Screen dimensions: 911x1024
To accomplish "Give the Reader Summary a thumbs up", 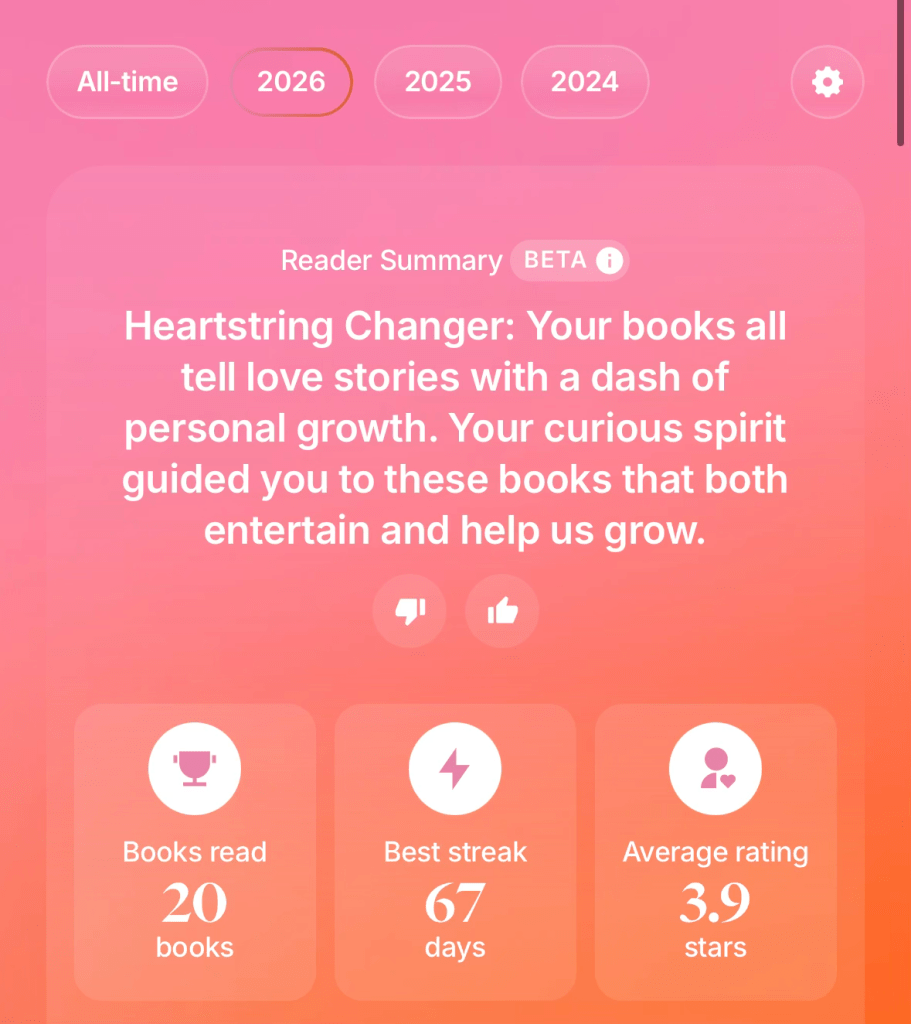I will (502, 611).
